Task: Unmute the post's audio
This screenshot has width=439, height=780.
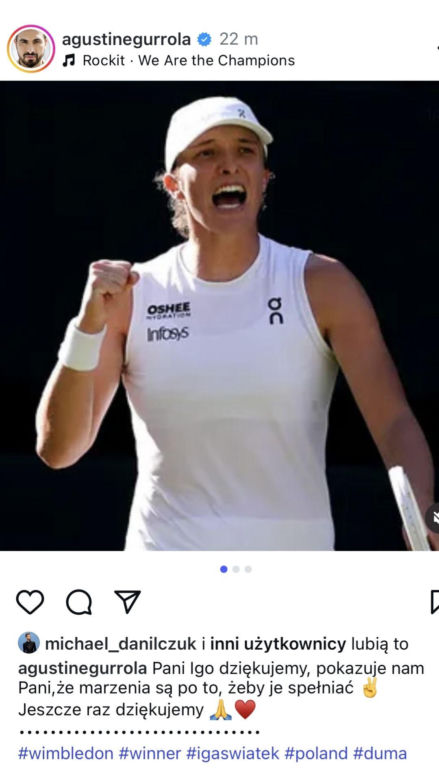Action: click(x=433, y=517)
